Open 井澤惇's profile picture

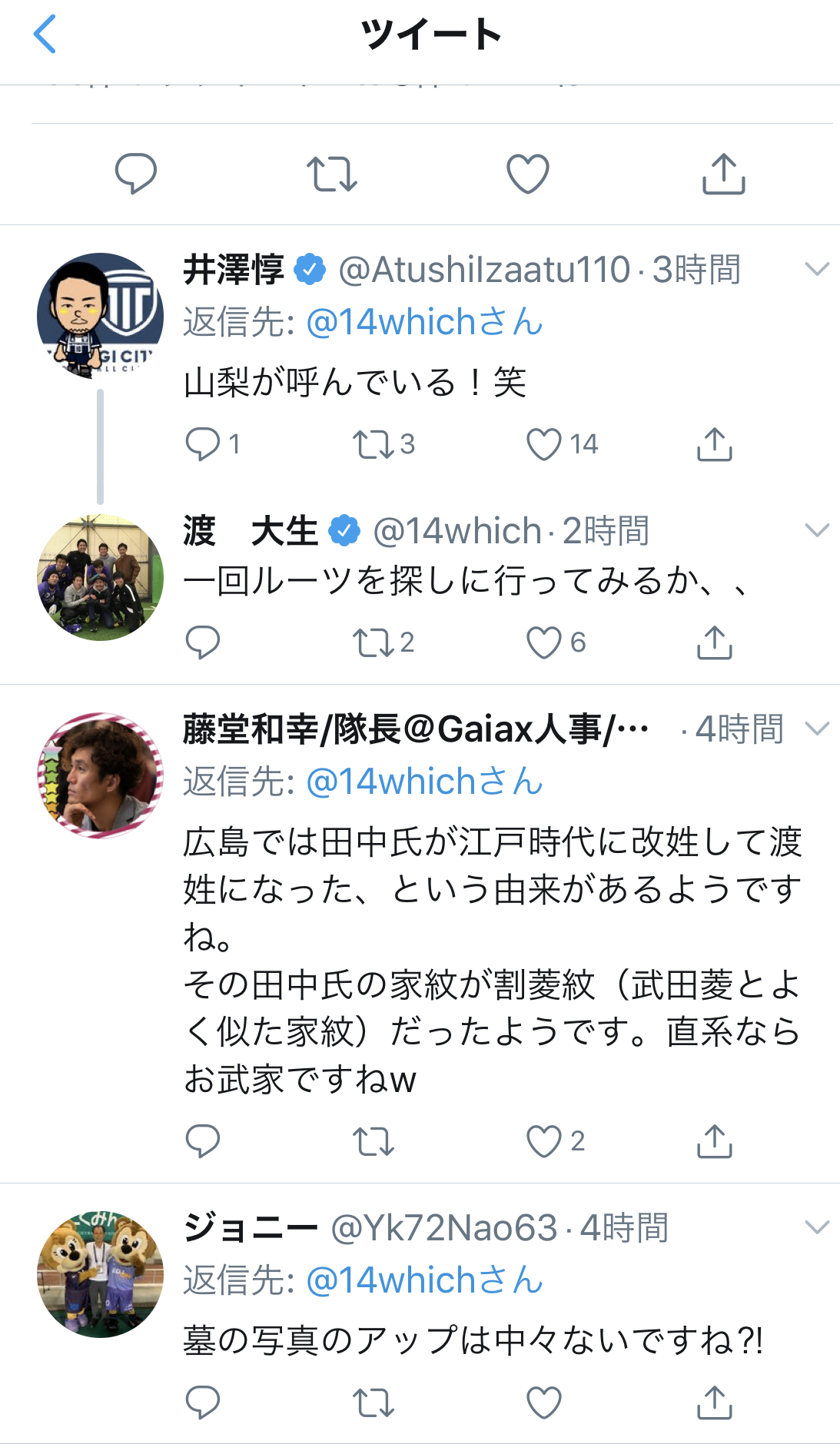click(100, 315)
